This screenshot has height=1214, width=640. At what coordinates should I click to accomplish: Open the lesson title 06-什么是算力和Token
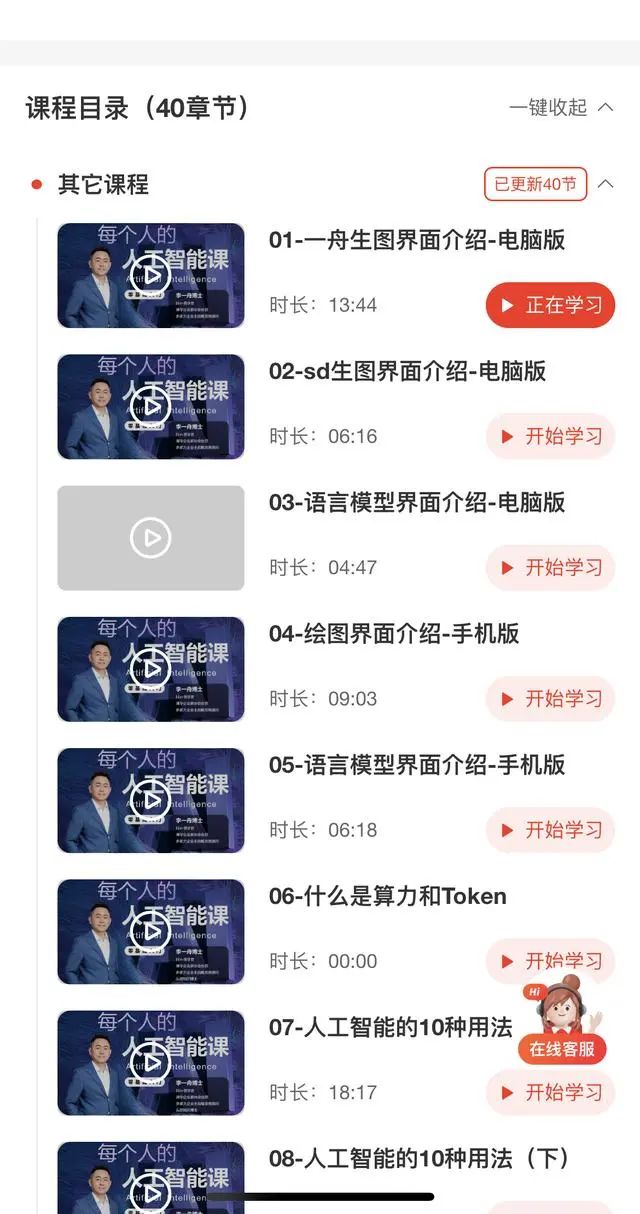[388, 896]
